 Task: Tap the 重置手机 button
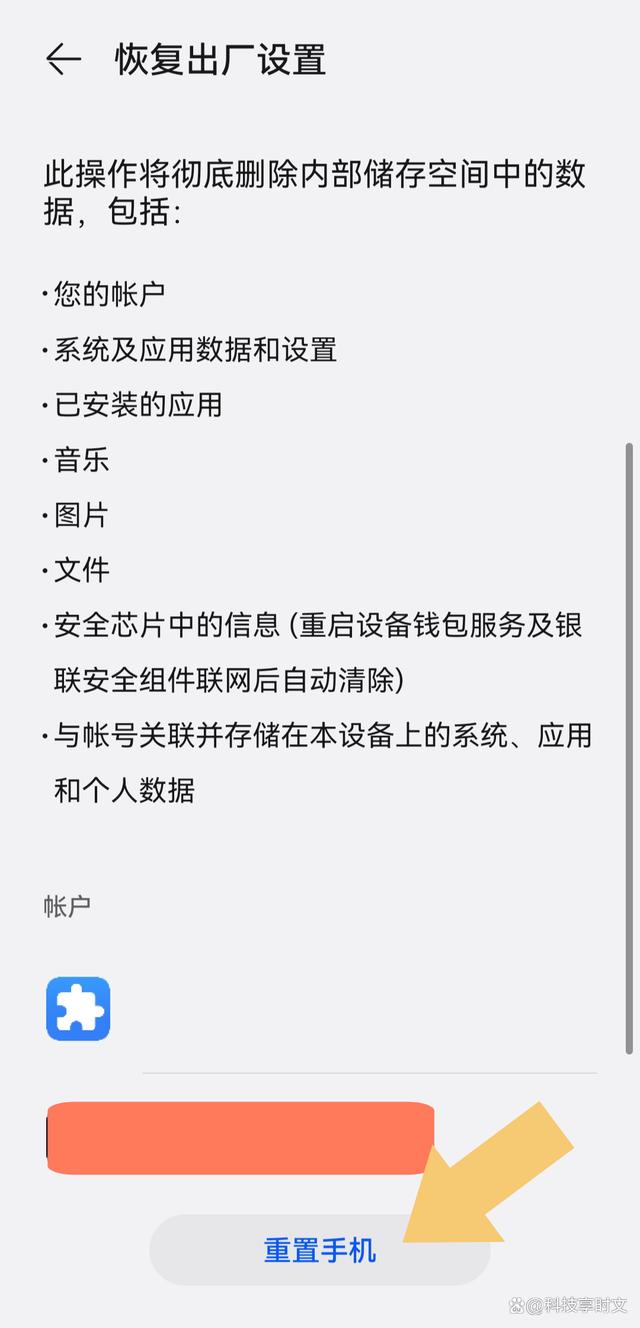[x=319, y=1250]
